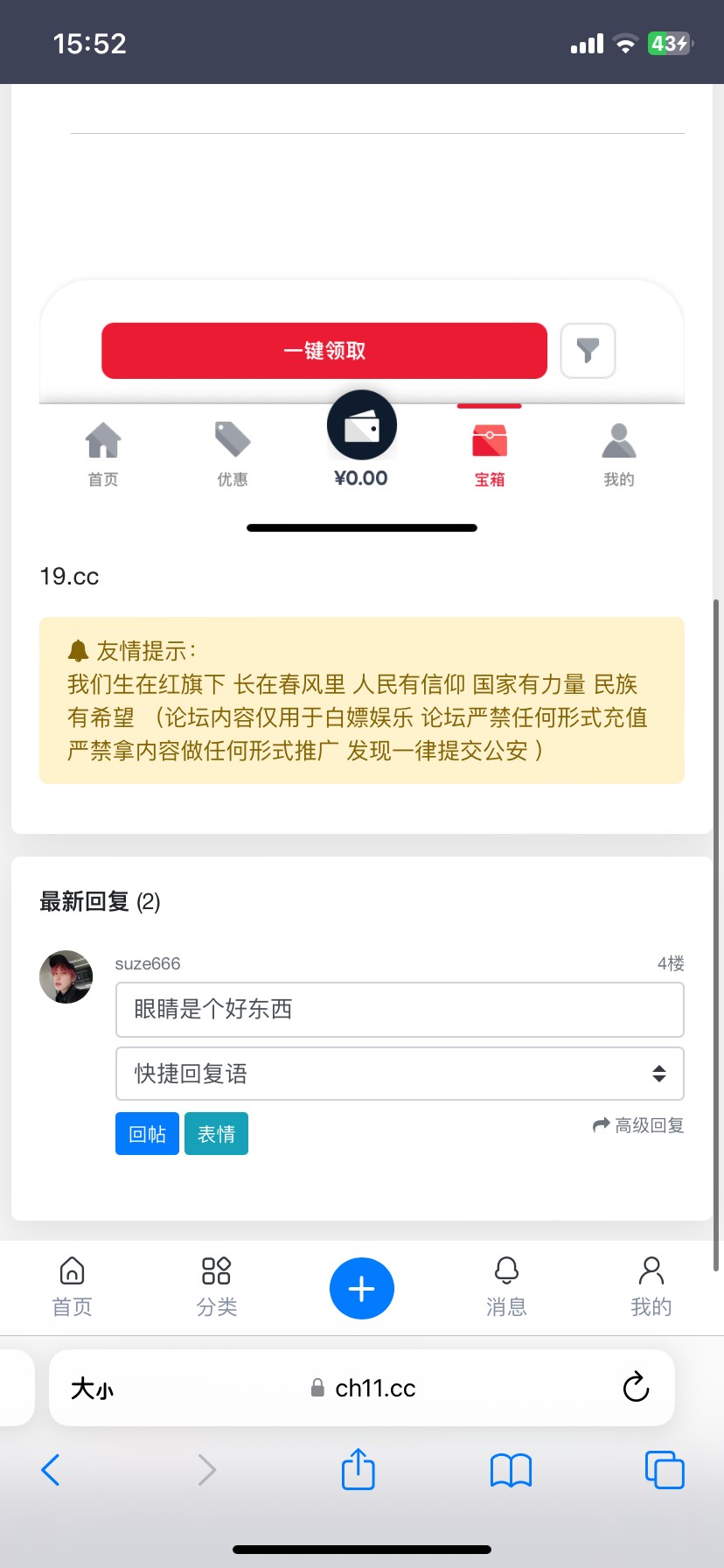This screenshot has width=724, height=1568.
Task: Go to the forum 首页 tab
Action: pos(72,1287)
